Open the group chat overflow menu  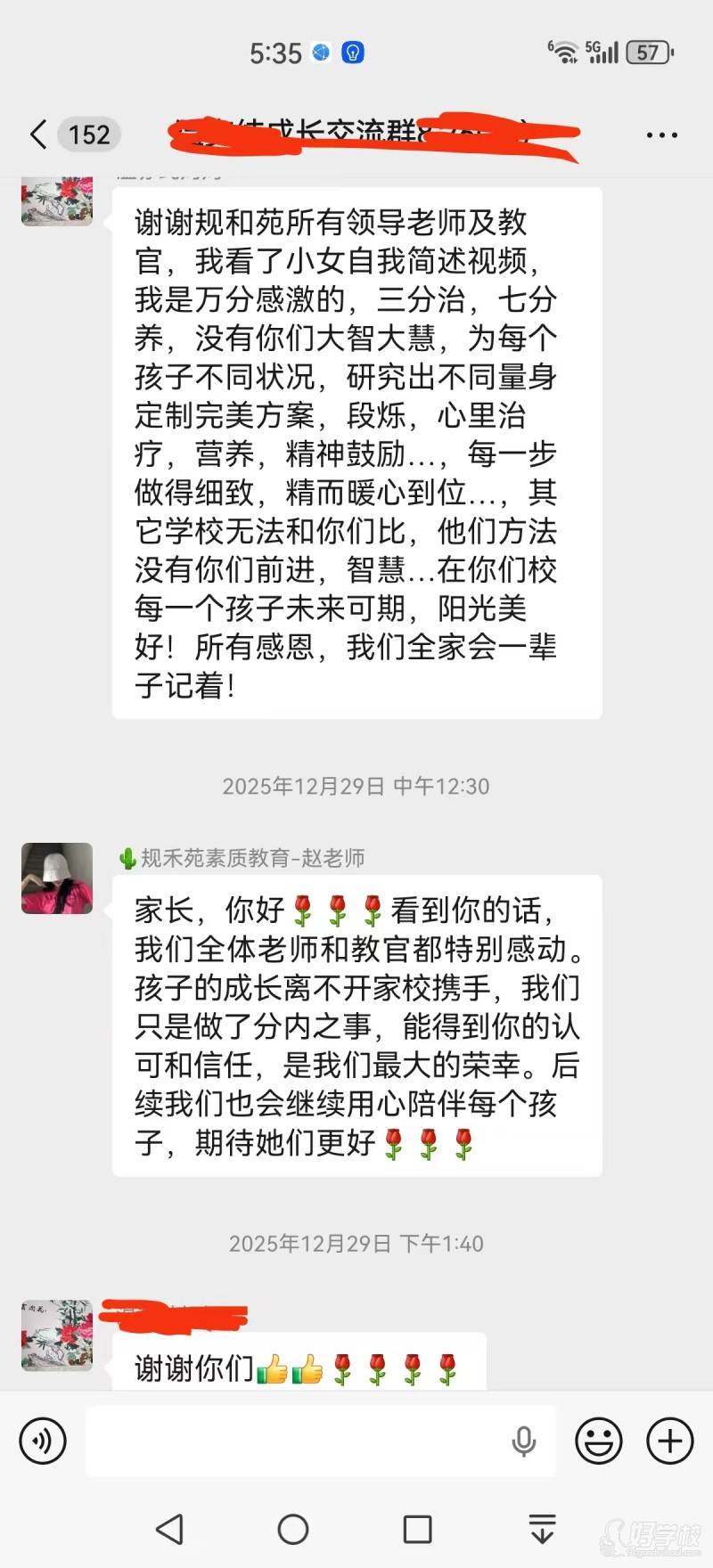[661, 135]
